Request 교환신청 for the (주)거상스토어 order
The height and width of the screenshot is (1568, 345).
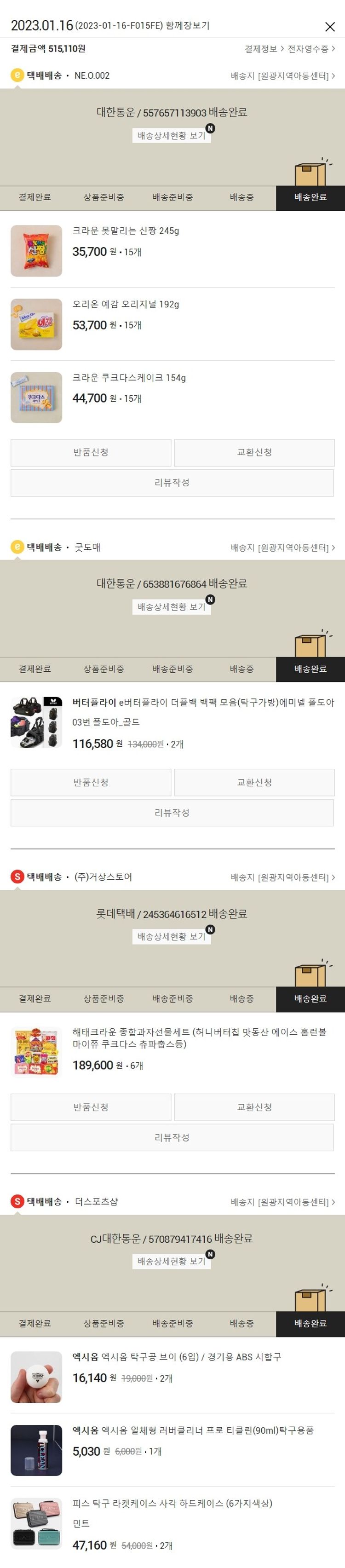tap(254, 1107)
